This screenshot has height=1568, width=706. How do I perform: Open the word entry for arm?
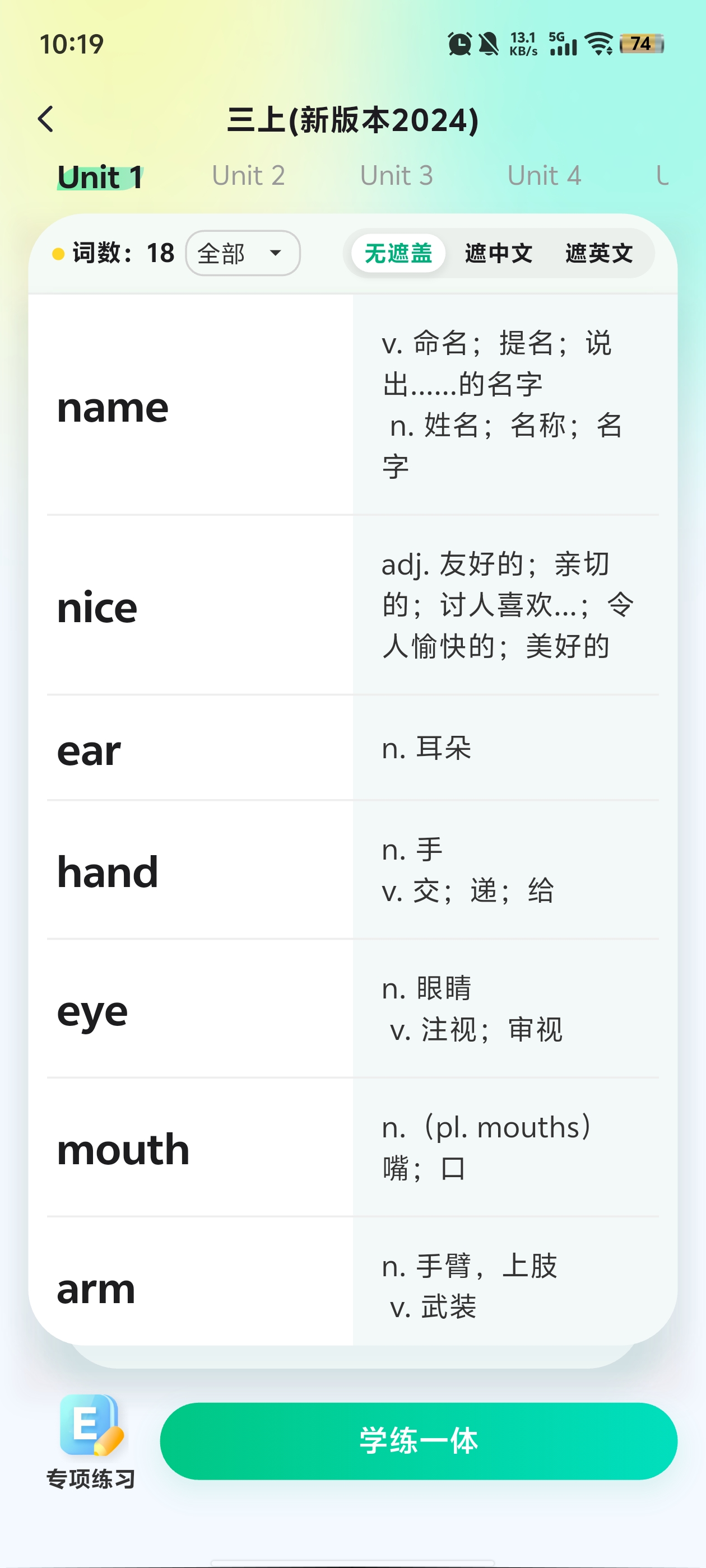click(96, 1287)
